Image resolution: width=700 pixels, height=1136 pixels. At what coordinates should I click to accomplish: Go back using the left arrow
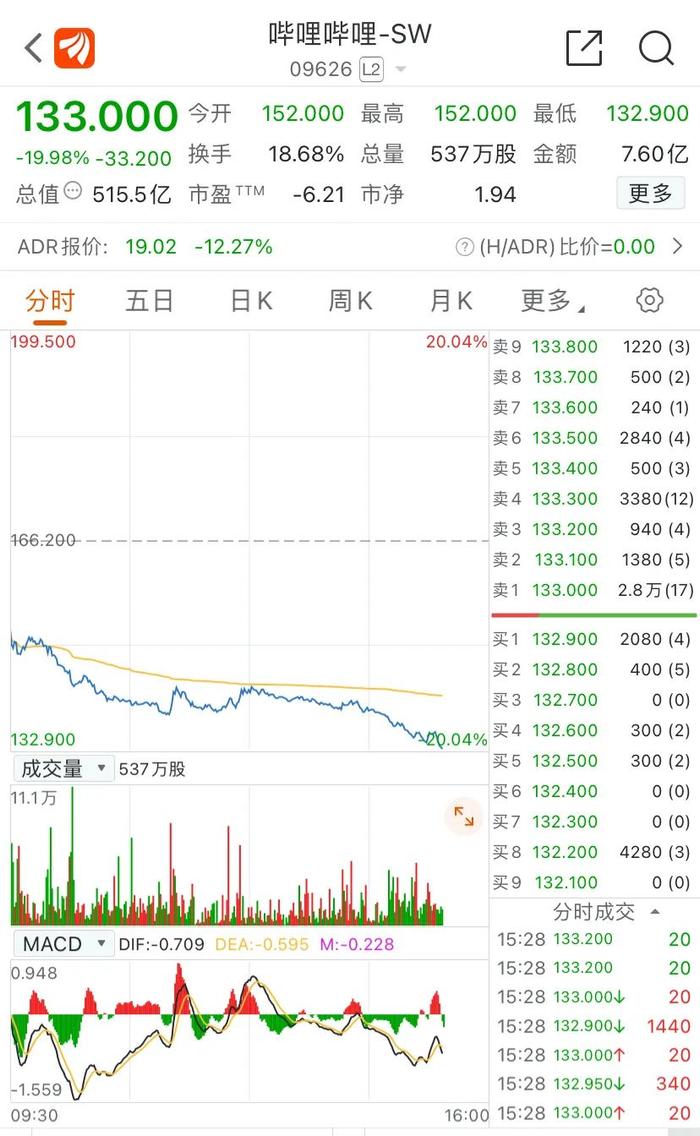(x=33, y=49)
